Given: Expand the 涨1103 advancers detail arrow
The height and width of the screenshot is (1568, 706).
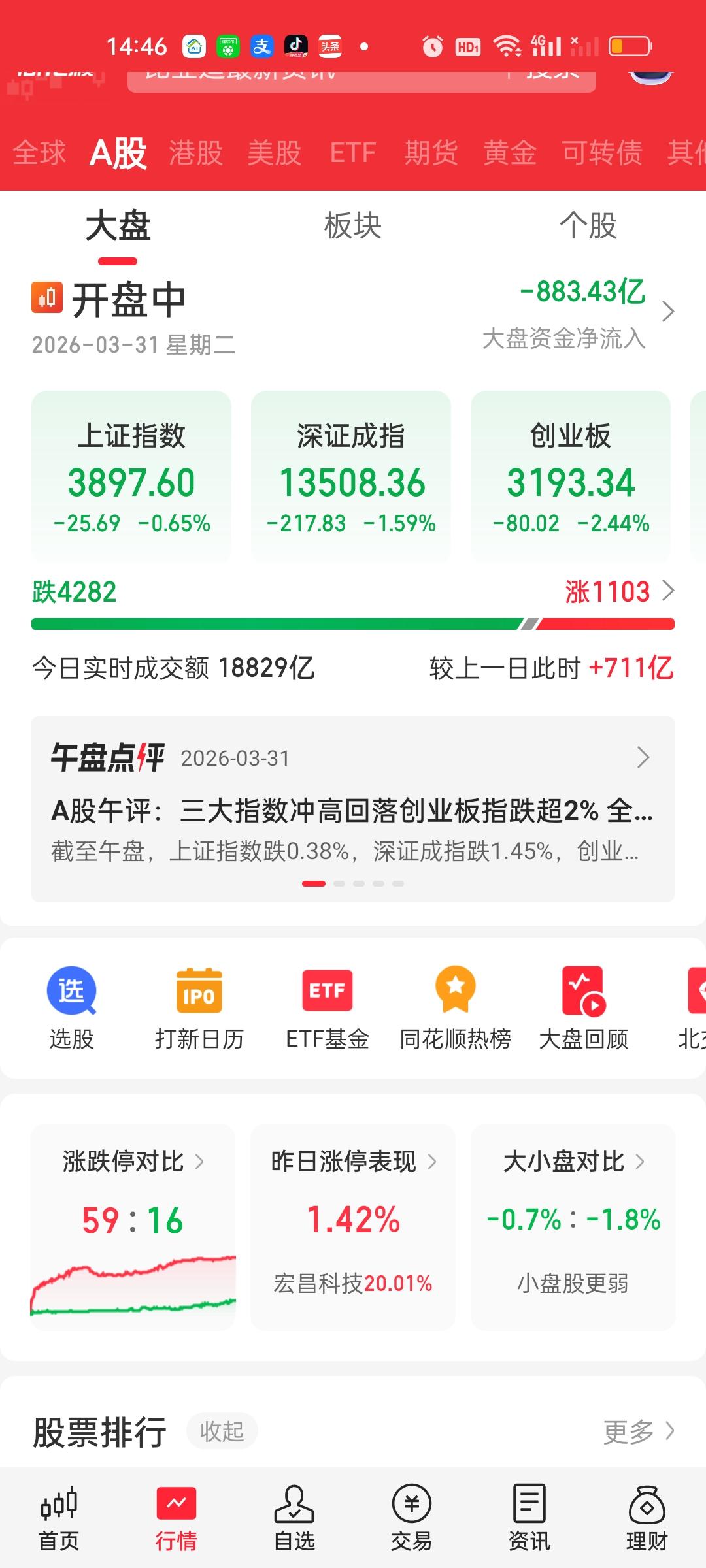Looking at the screenshot, I should pos(669,591).
